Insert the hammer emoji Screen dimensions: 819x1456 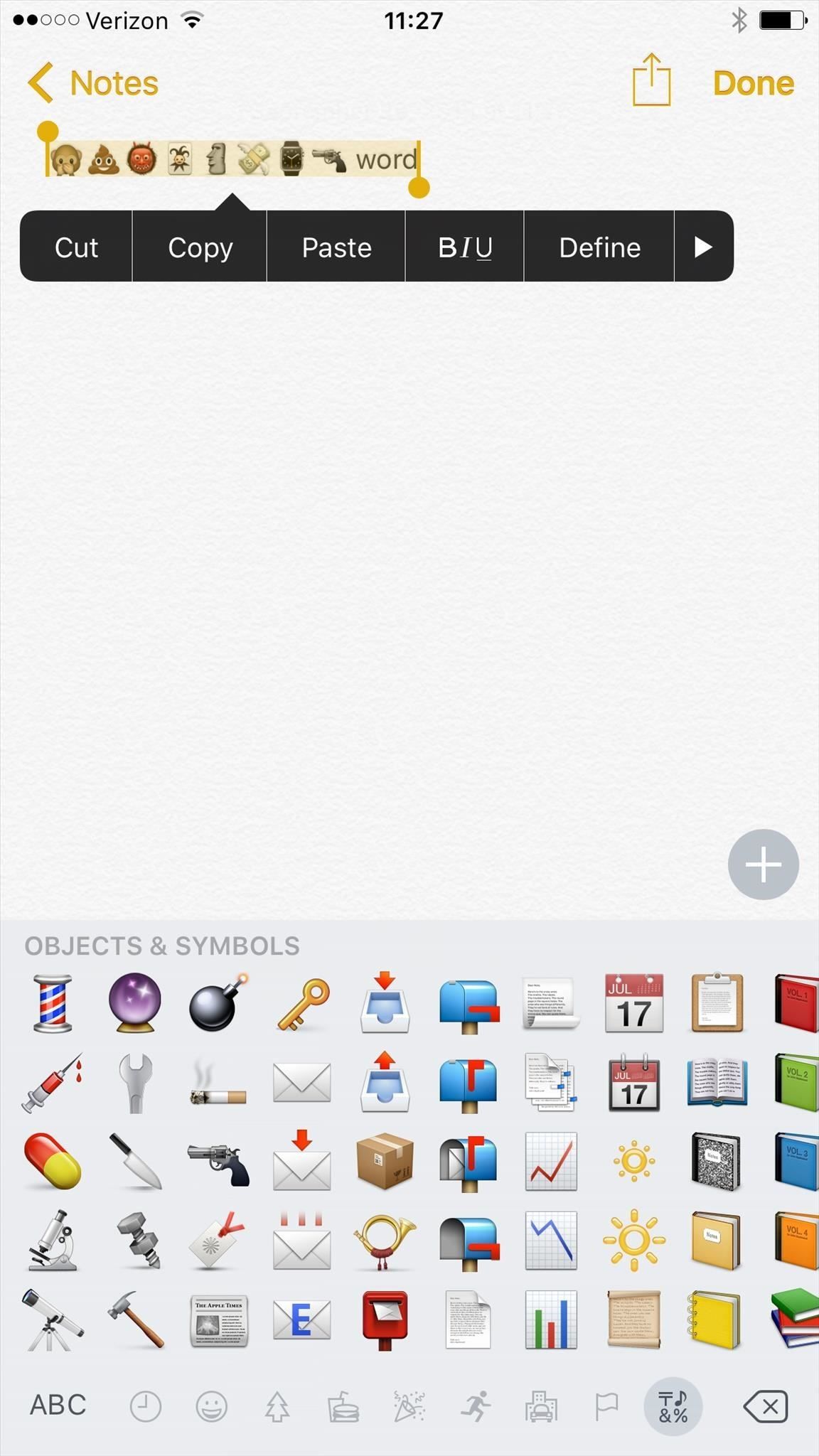(x=136, y=1319)
